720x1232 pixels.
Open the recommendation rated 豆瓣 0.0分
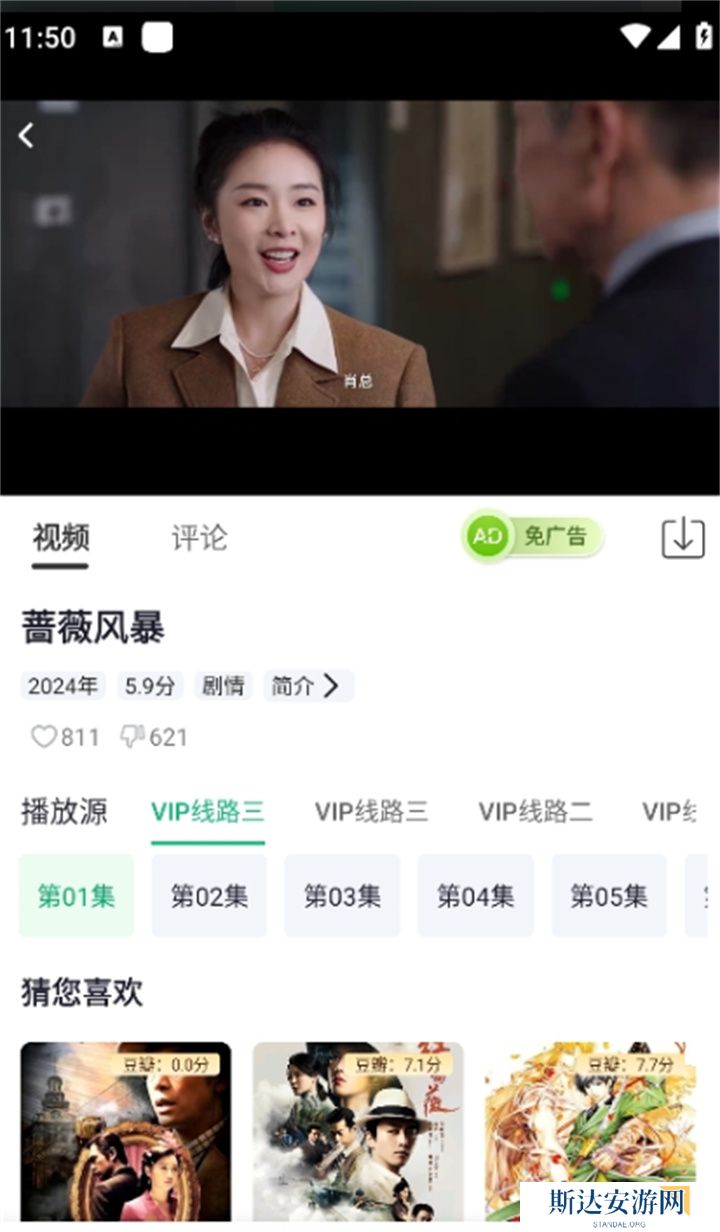(x=126, y=1130)
